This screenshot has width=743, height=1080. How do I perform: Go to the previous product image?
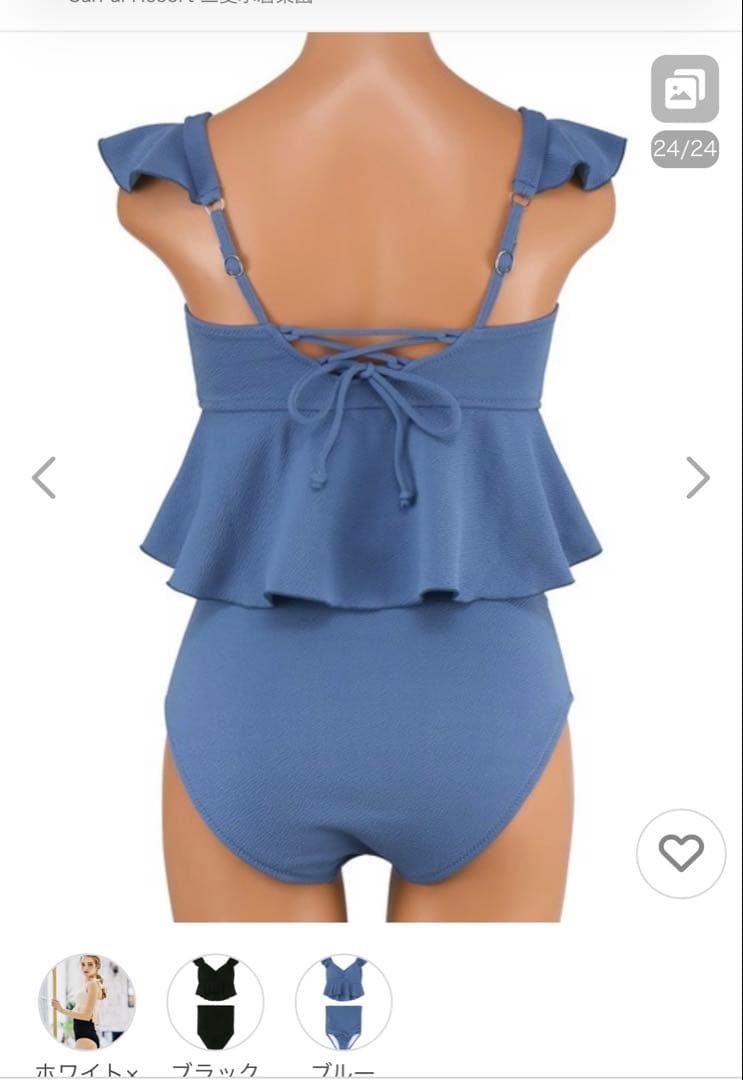click(44, 478)
